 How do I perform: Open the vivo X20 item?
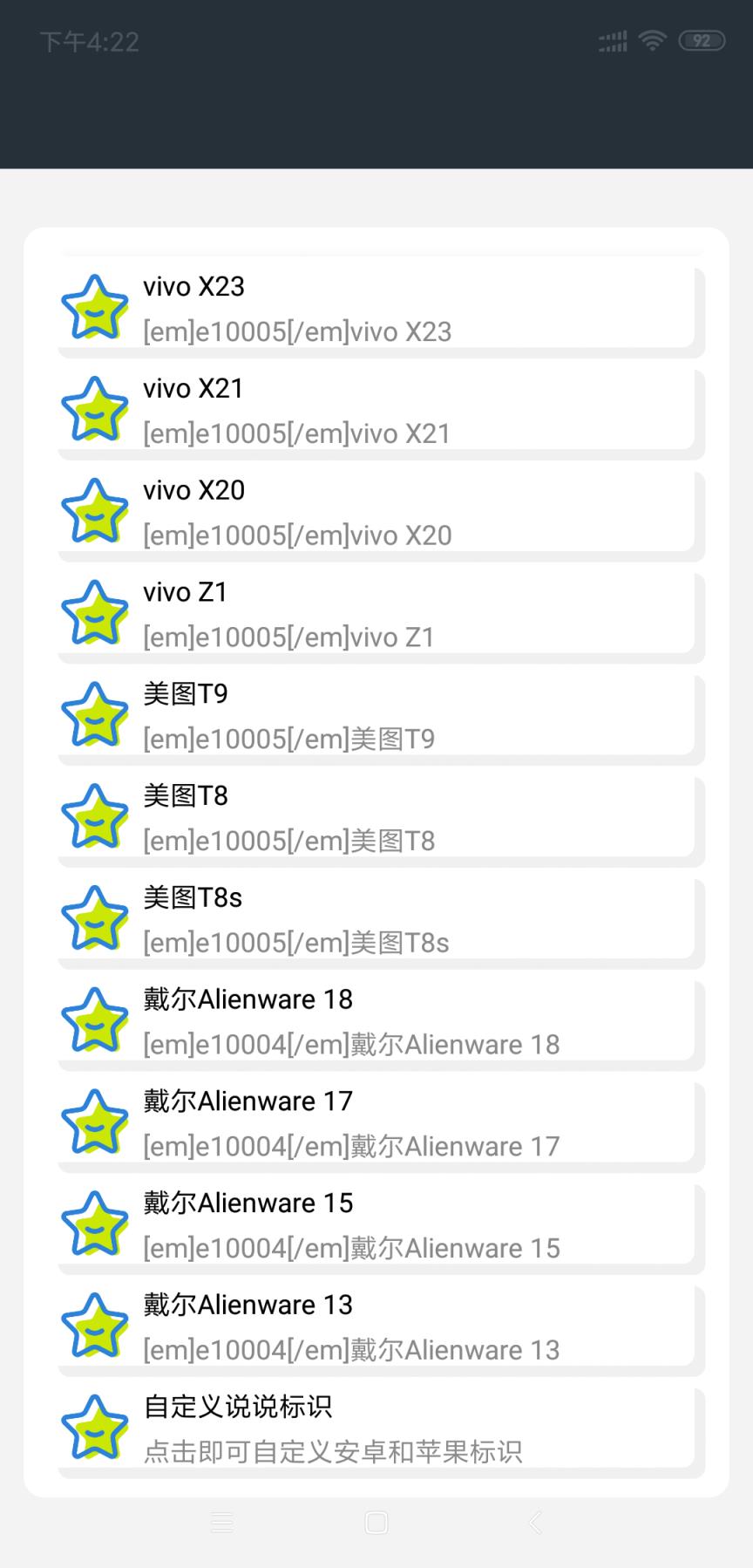376,513
